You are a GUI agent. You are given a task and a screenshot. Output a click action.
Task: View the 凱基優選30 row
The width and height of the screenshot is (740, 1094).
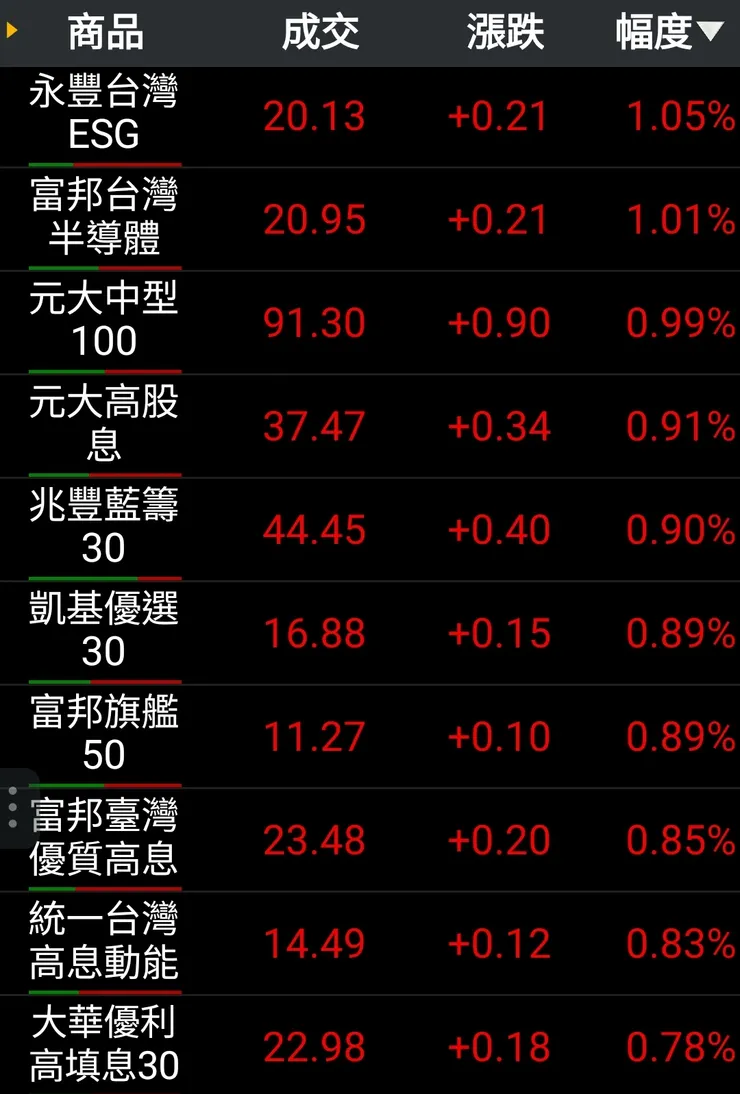click(105, 632)
